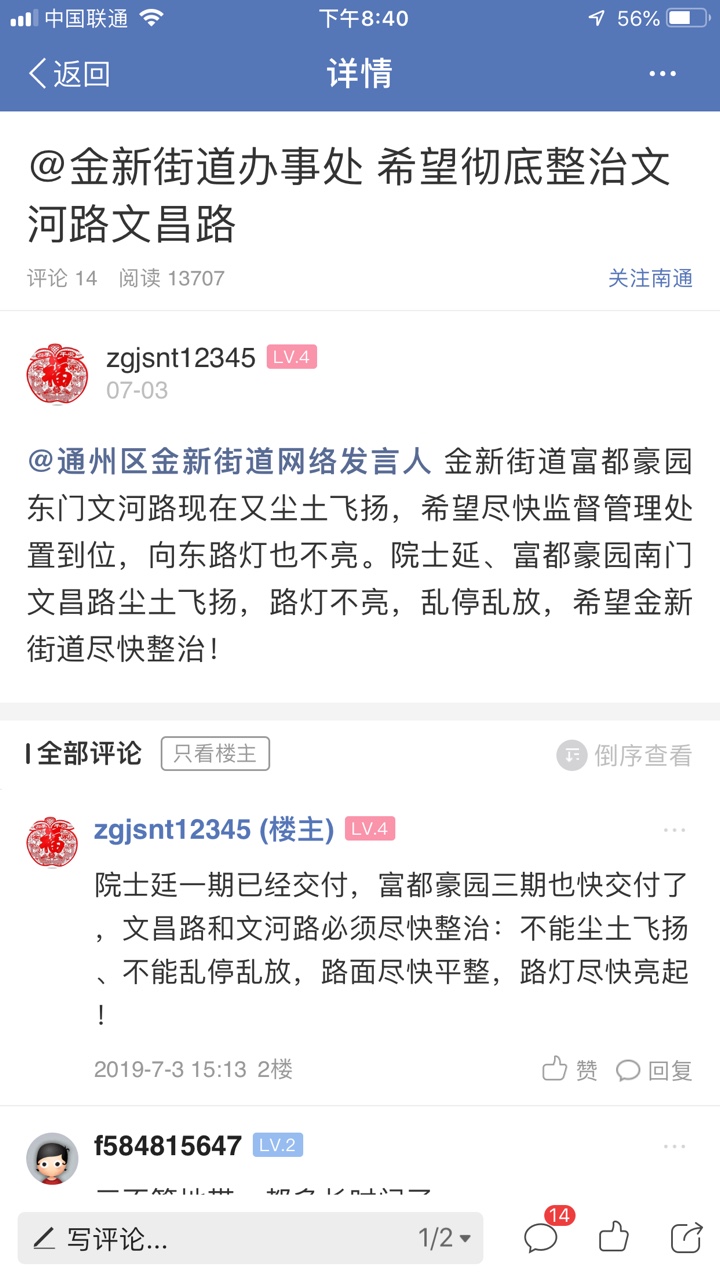Jump to comments via the bubble icon
720x1280 pixels.
tap(541, 1238)
